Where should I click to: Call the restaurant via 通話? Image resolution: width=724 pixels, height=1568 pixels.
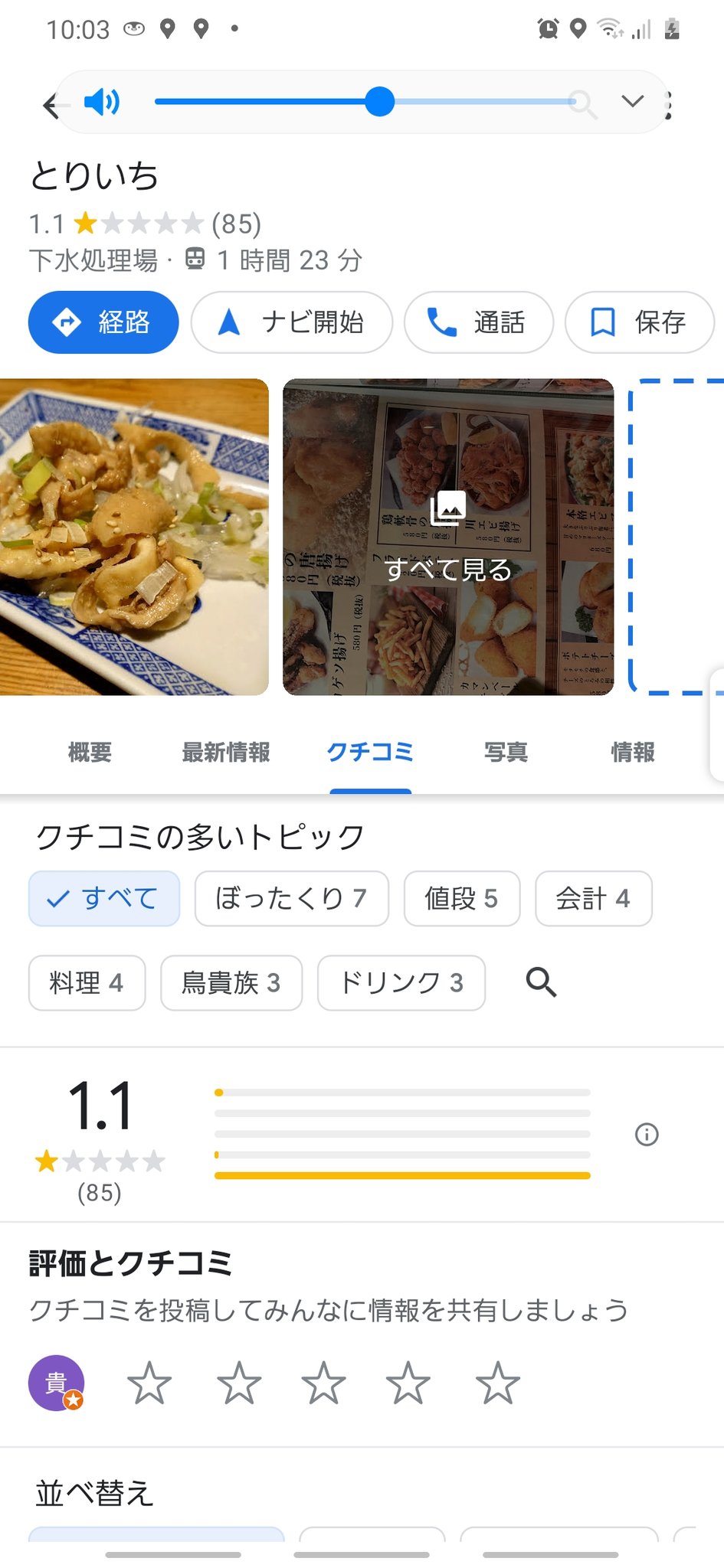(x=478, y=322)
